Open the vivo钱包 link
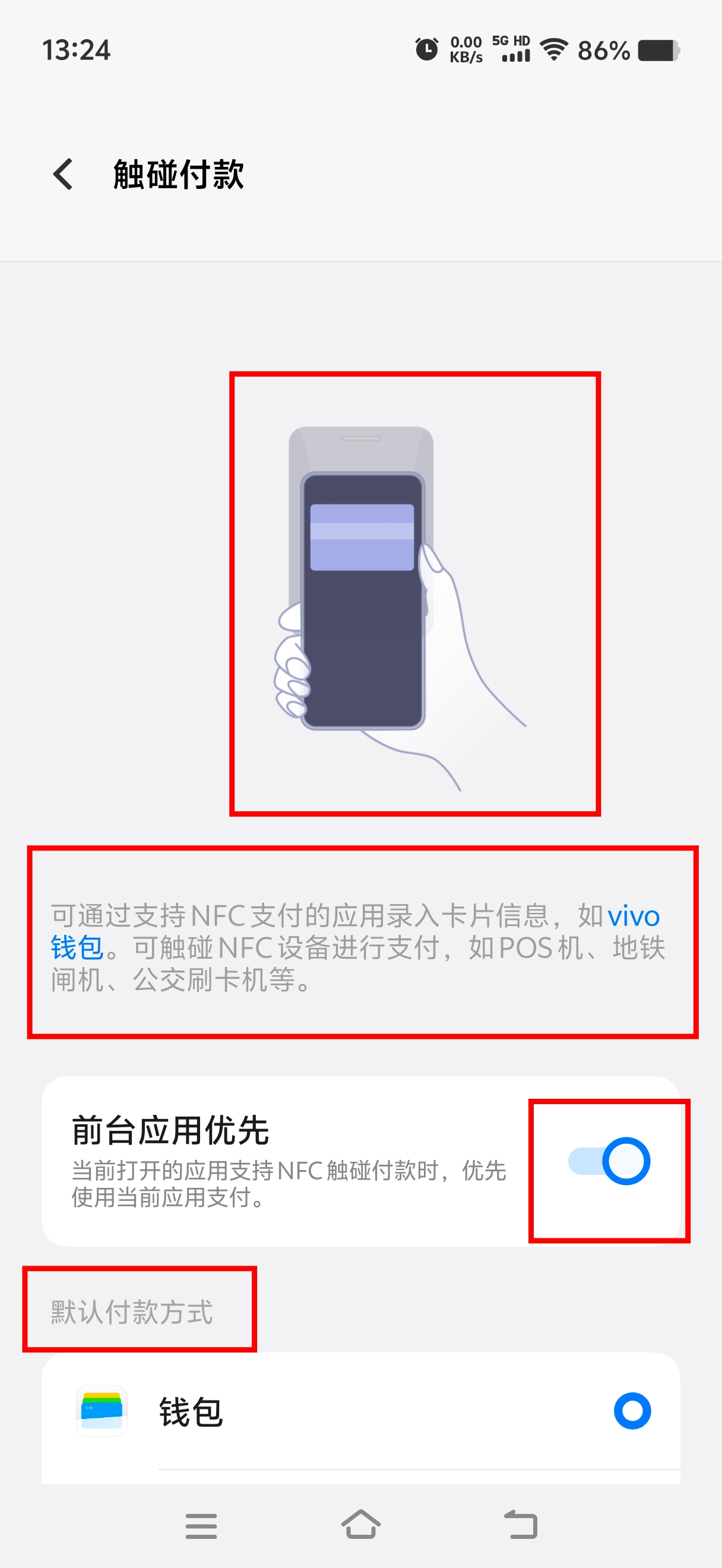 (632, 916)
